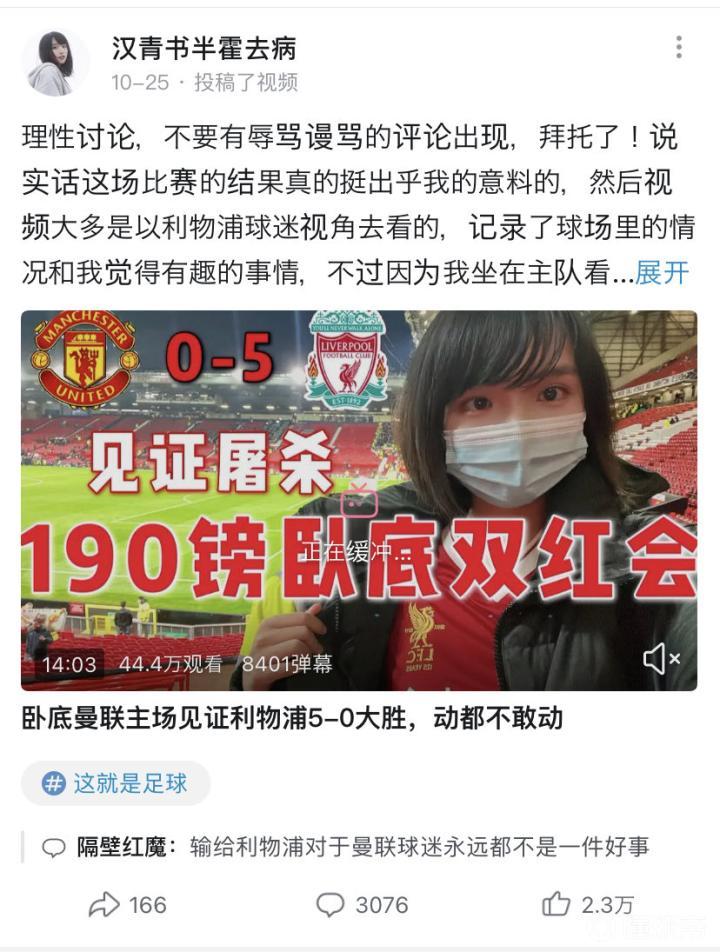
Task: Open the post's three-dot overflow menu
Action: [679, 47]
